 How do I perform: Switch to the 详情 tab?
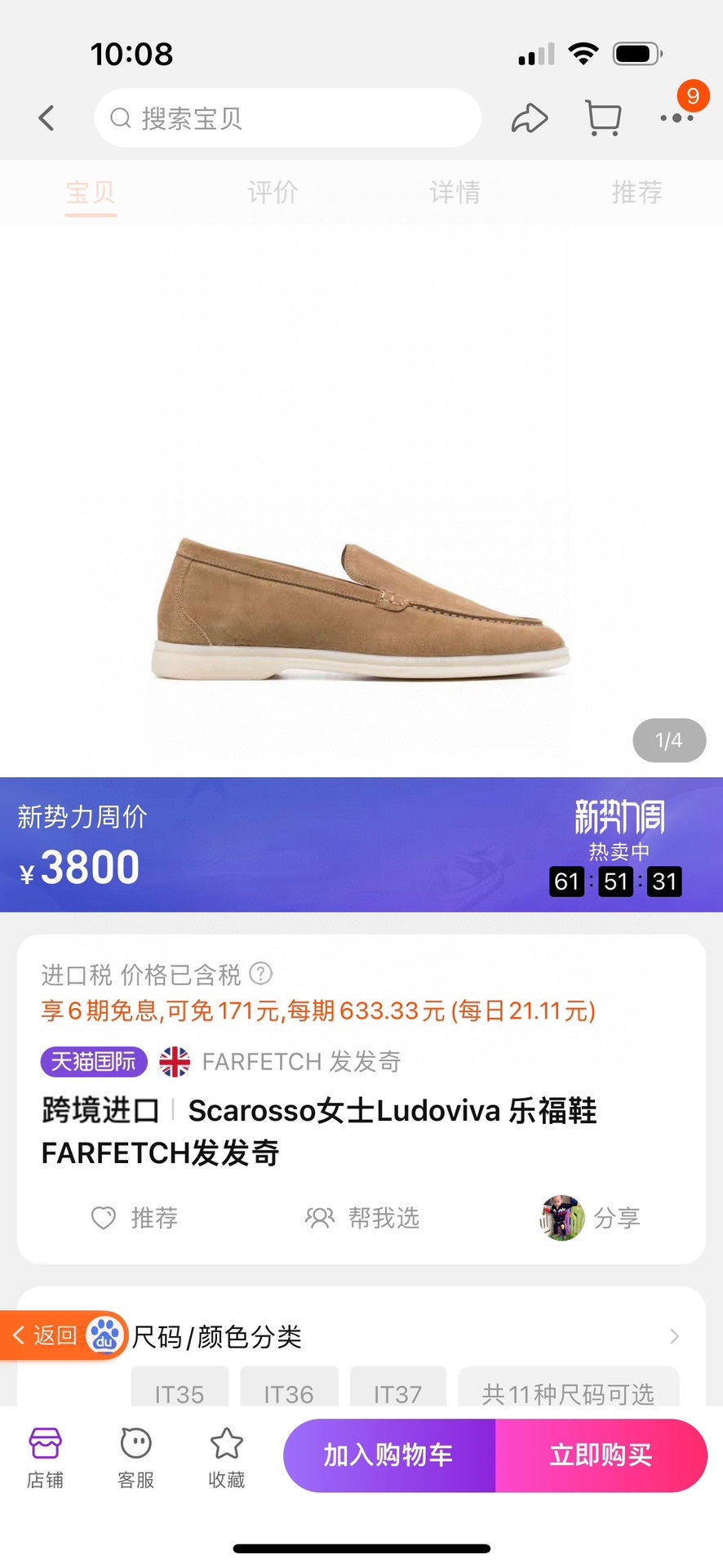pos(455,193)
